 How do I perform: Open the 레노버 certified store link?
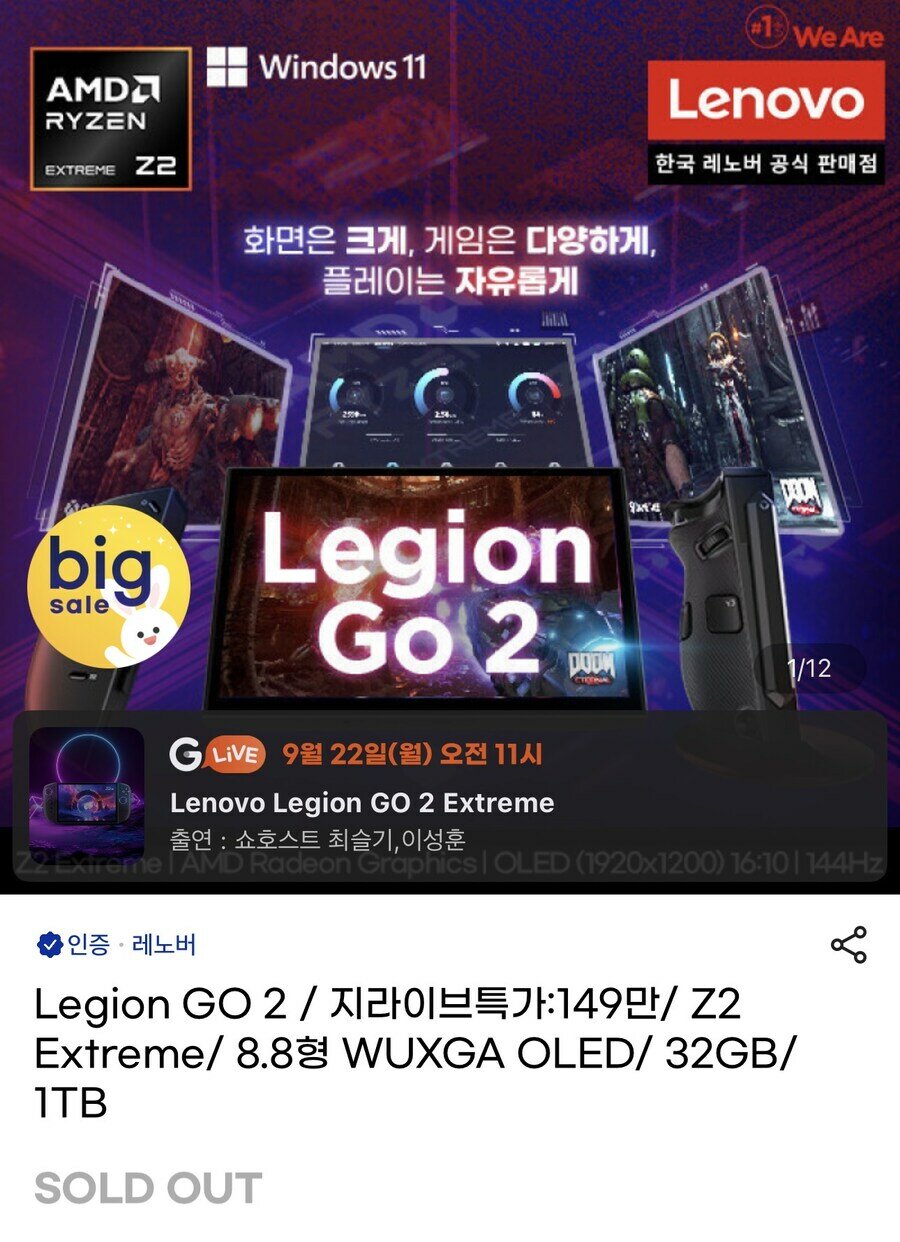[164, 945]
